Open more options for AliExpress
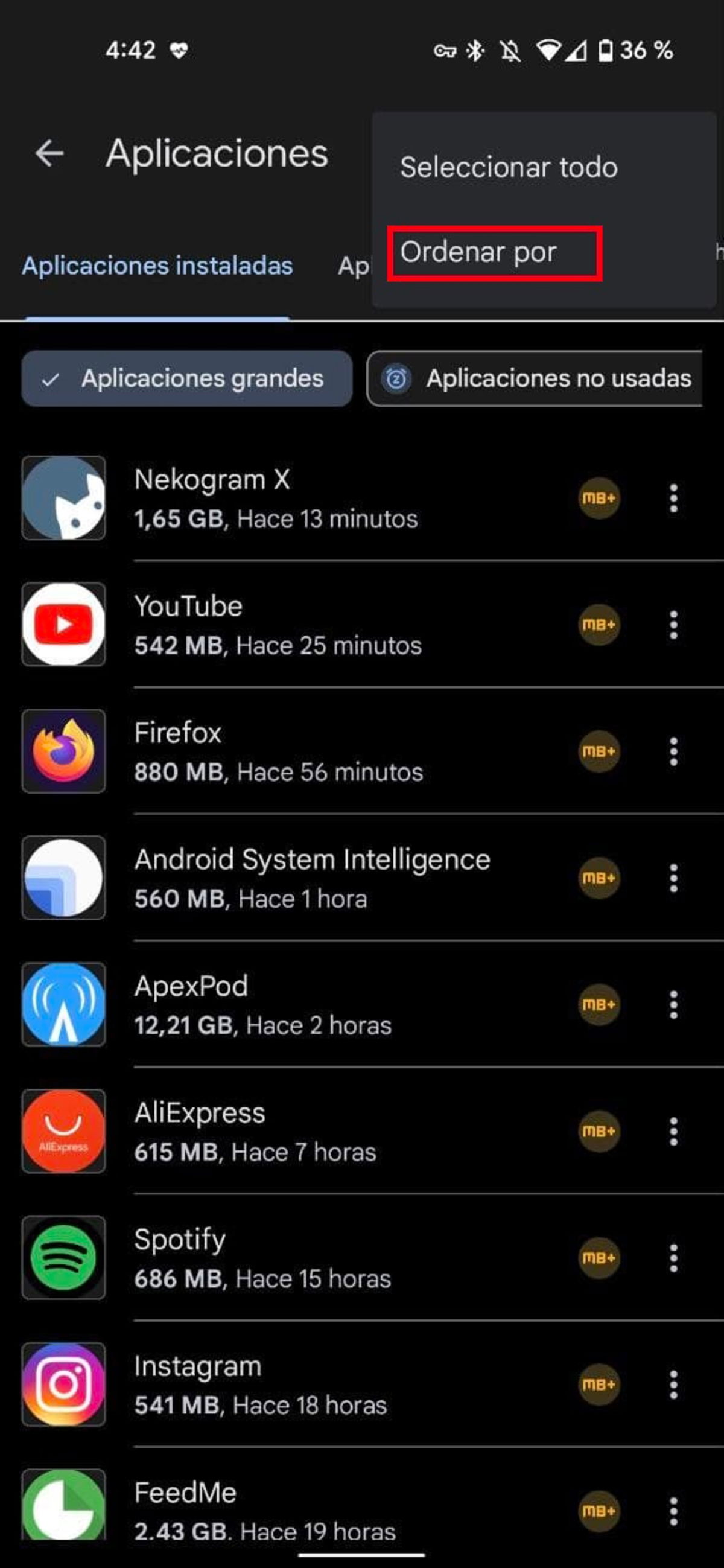Screen dimensions: 724x1568 [673, 1132]
